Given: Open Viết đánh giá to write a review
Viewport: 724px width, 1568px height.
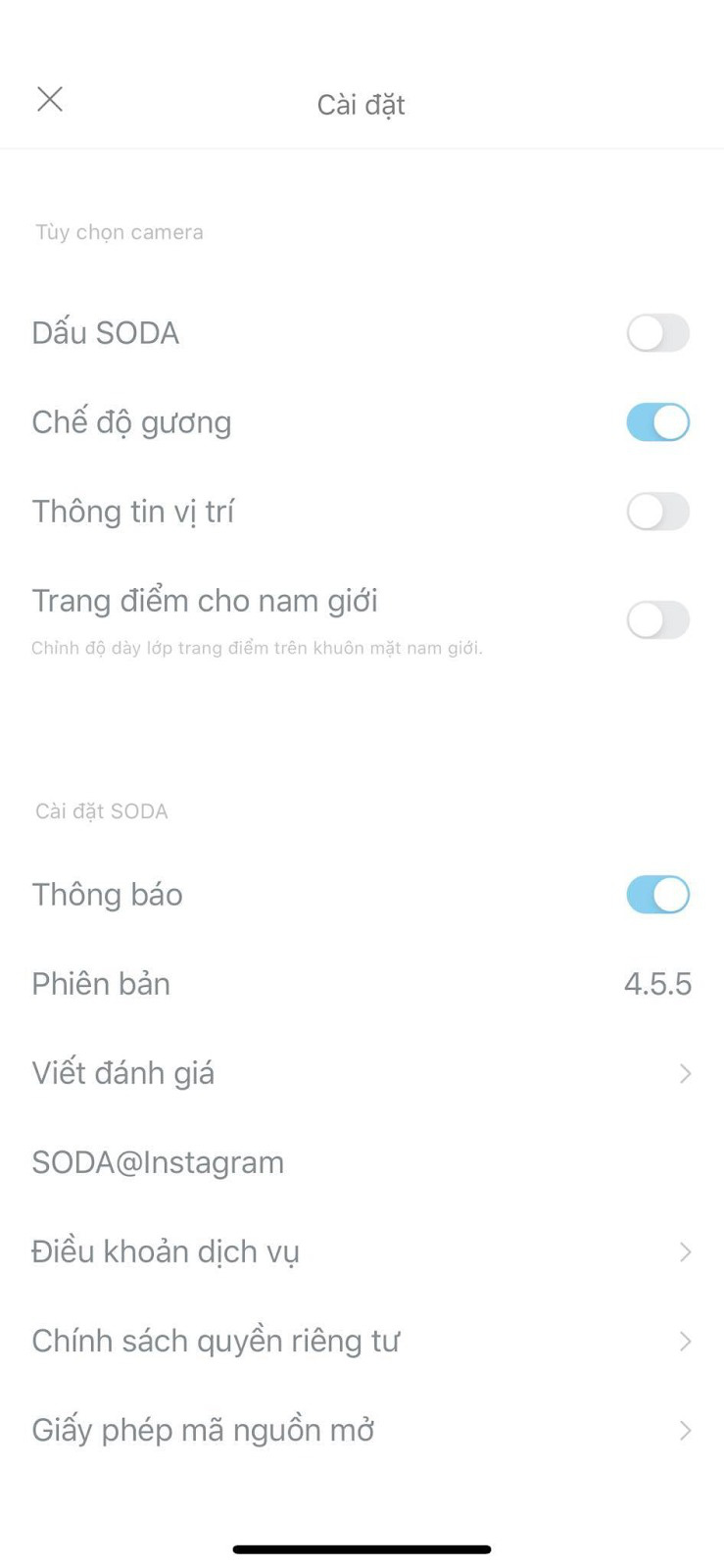Looking at the screenshot, I should pyautogui.click(x=123, y=1072).
